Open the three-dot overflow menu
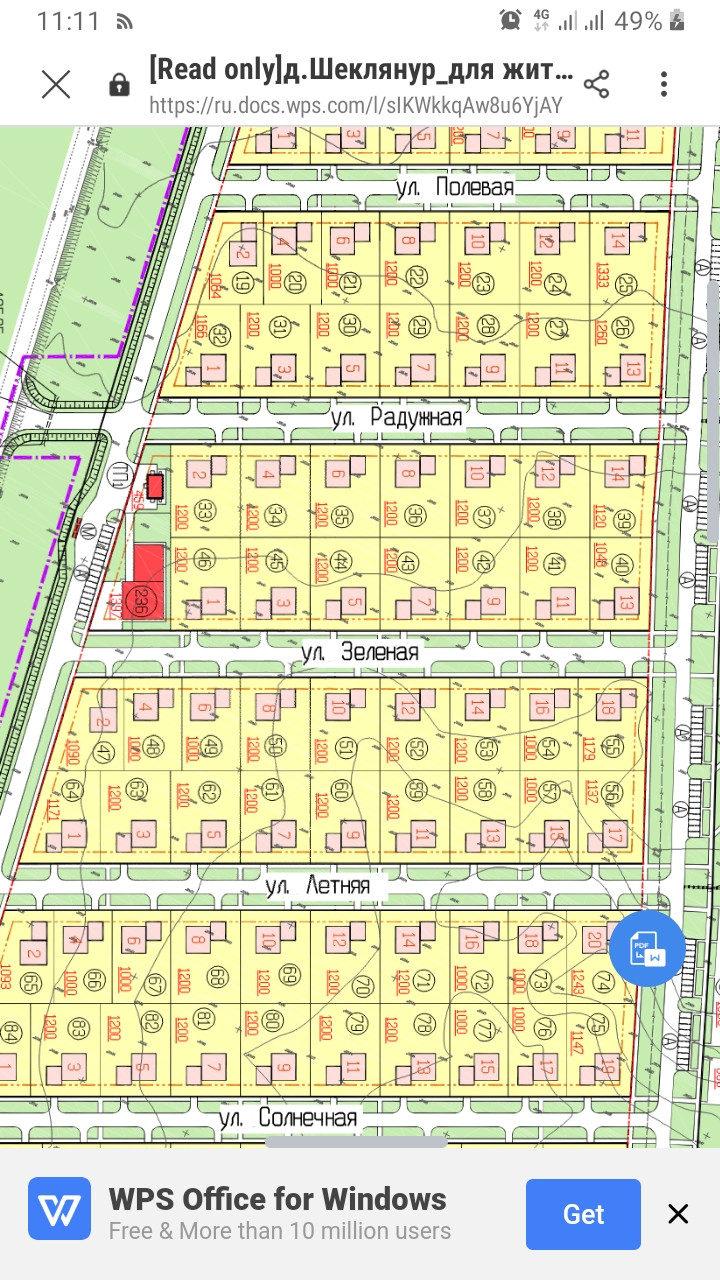This screenshot has width=720, height=1280. coord(664,85)
